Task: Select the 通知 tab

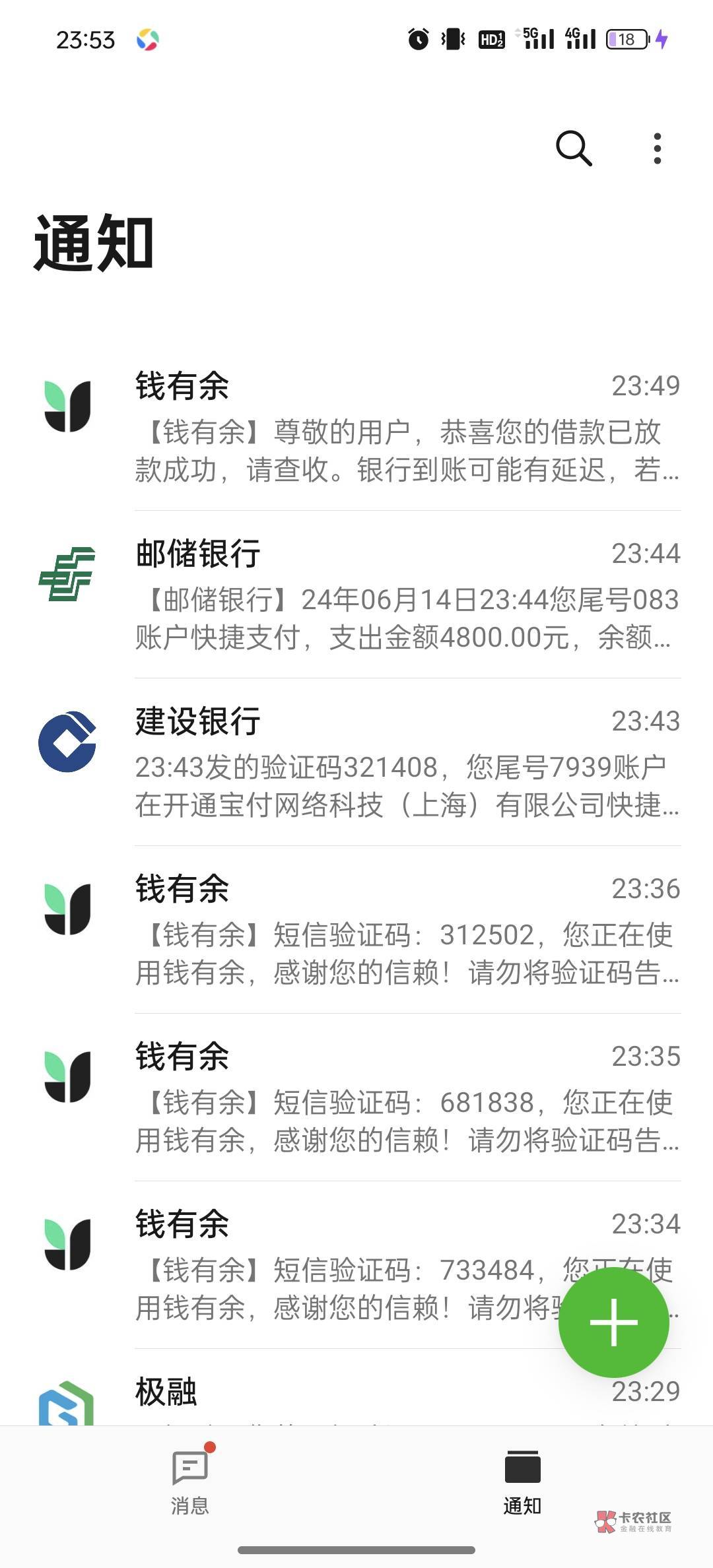Action: (522, 1482)
